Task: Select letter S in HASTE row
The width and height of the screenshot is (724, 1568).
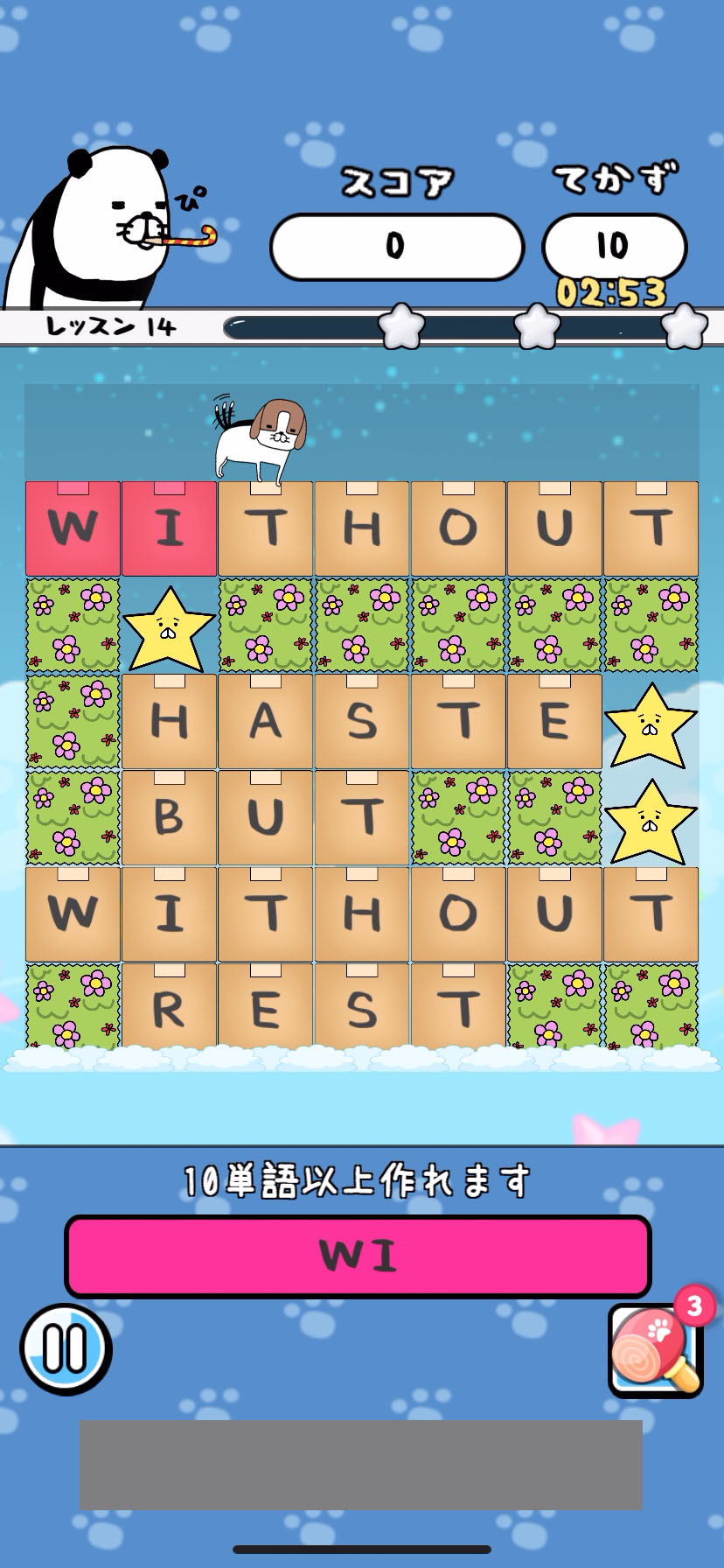Action: [362, 722]
